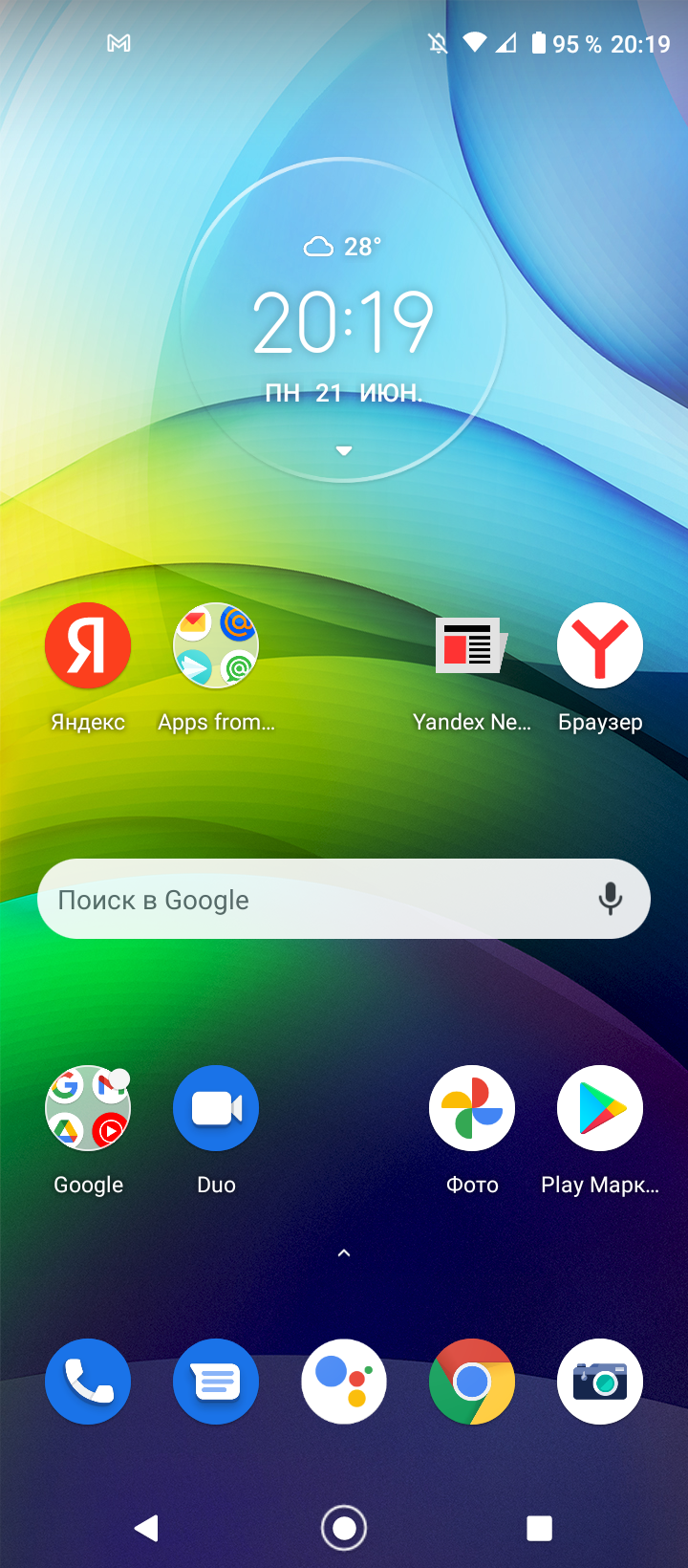Expand the clock widget dropdown arrow

tap(344, 450)
